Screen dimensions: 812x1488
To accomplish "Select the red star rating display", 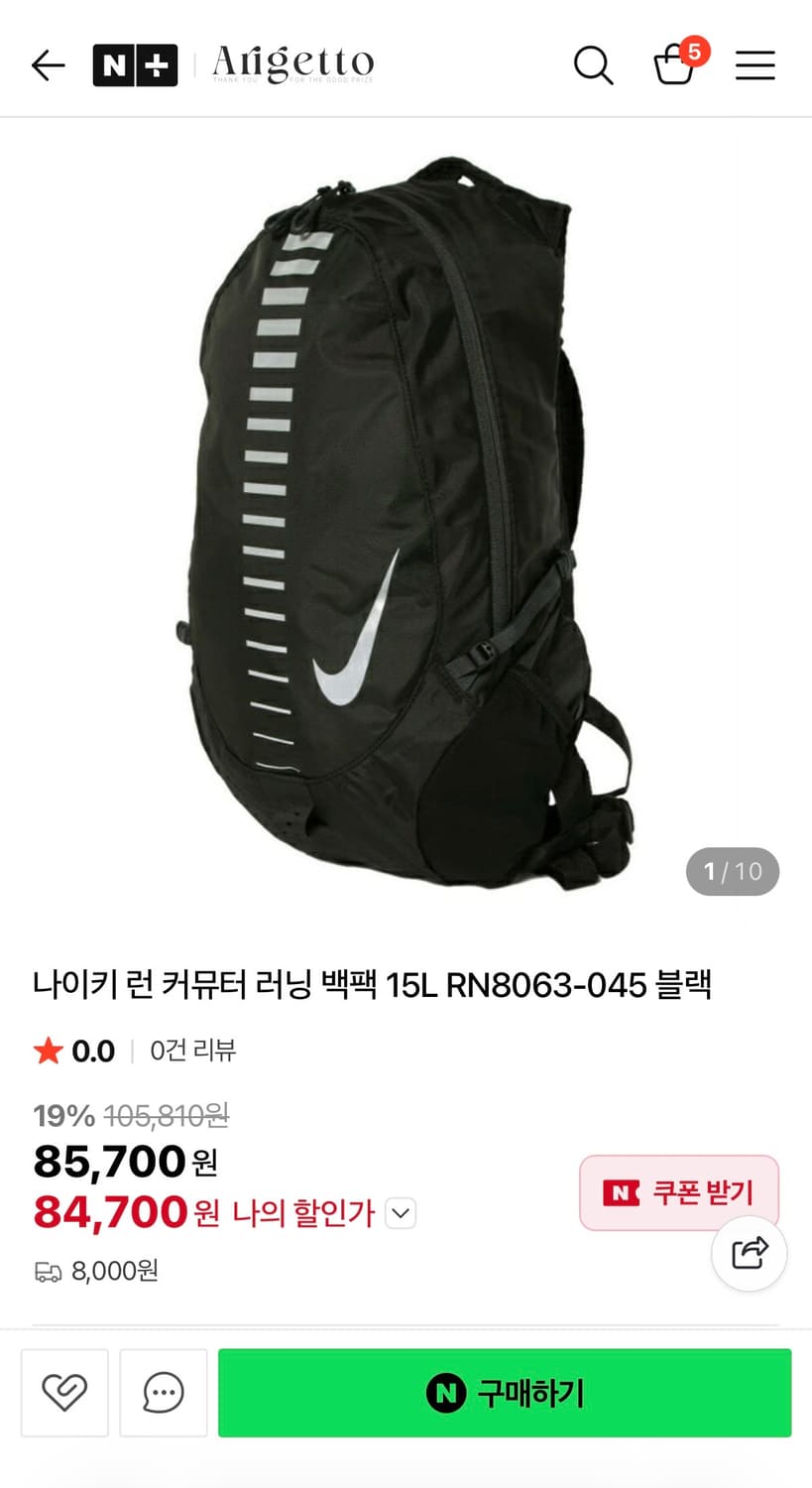I will click(x=46, y=1050).
